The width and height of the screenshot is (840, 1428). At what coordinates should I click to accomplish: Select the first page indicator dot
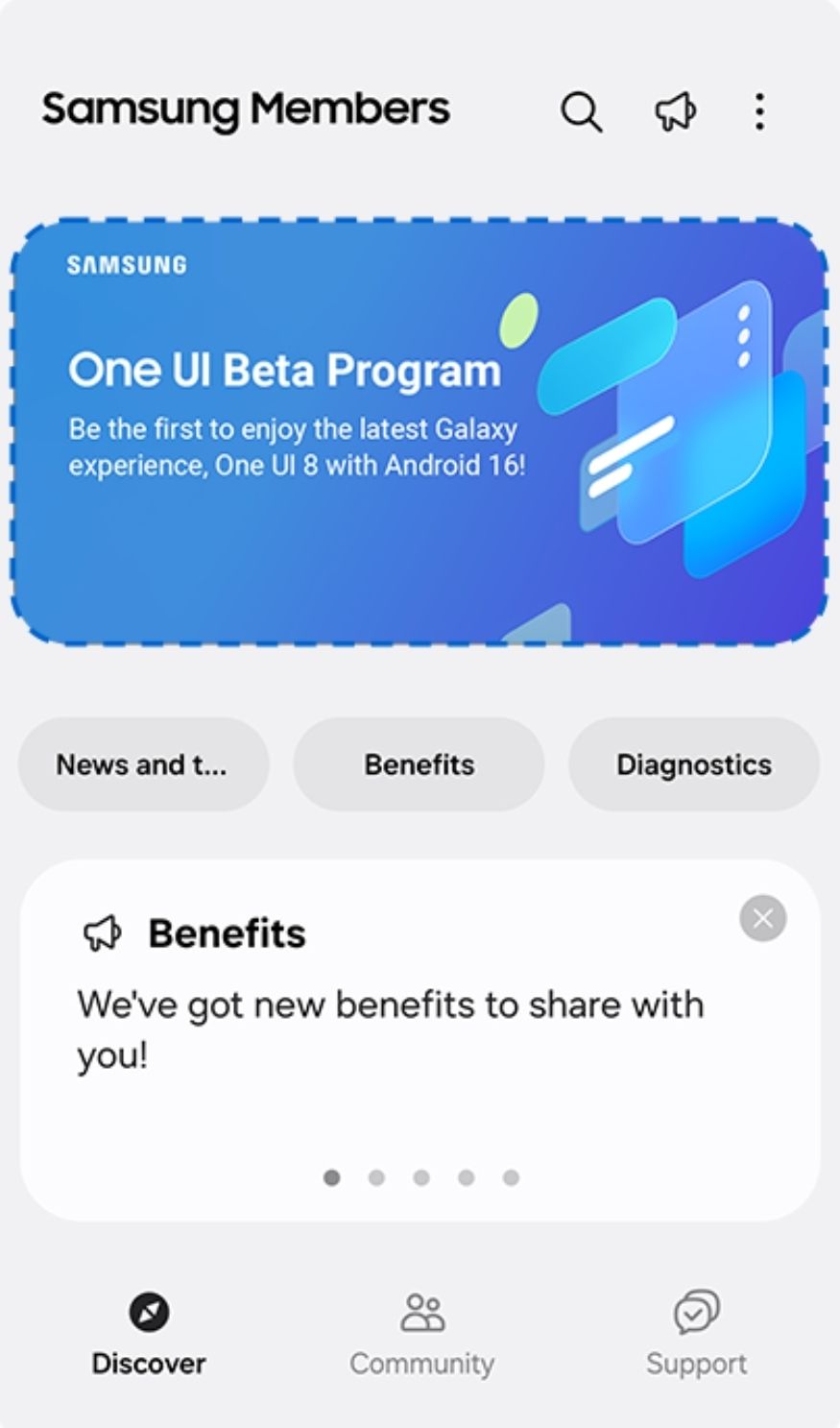click(331, 1178)
